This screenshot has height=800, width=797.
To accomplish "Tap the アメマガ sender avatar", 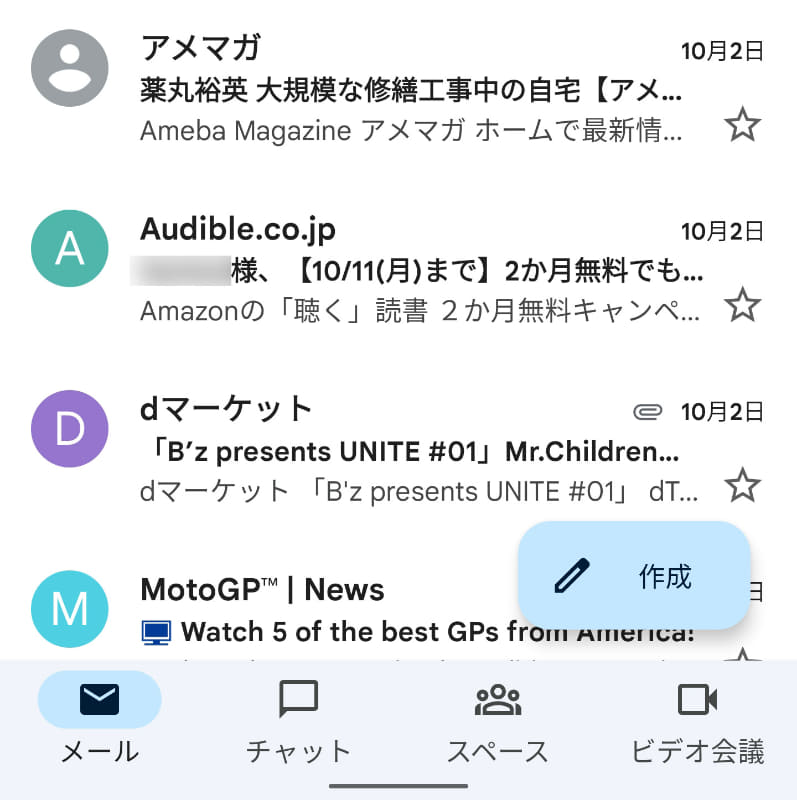I will click(x=69, y=68).
